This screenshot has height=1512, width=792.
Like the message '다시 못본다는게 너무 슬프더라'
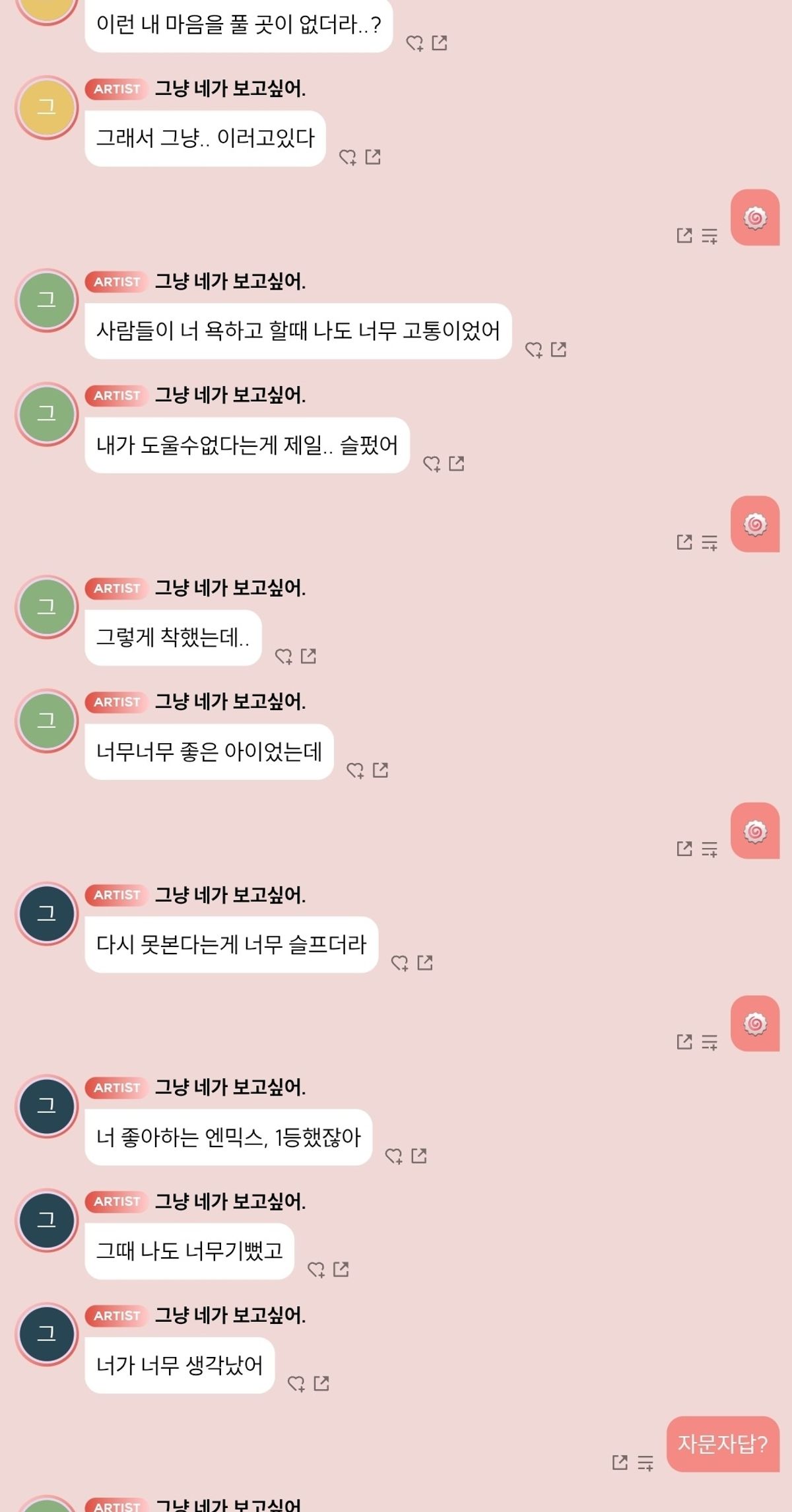pyautogui.click(x=399, y=963)
